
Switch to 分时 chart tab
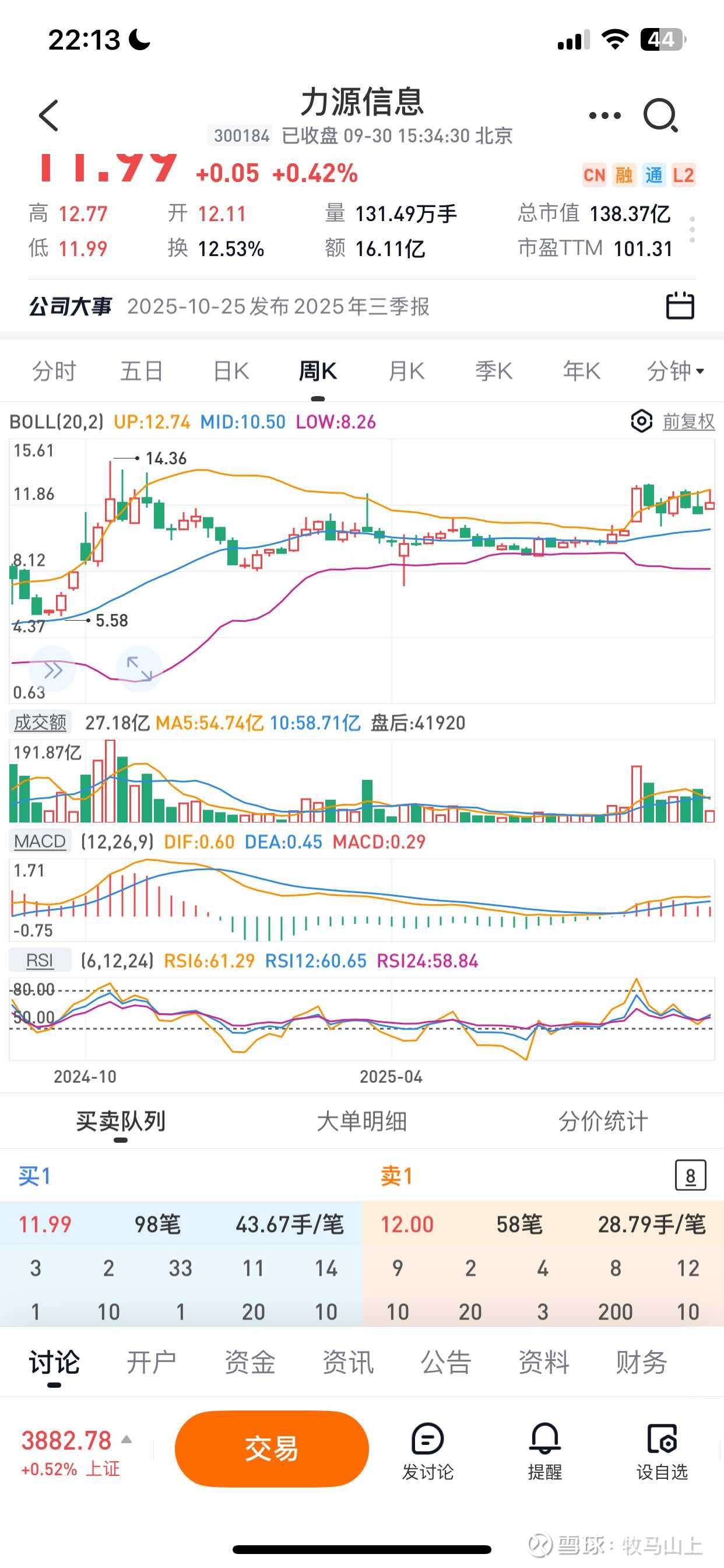pyautogui.click(x=54, y=370)
